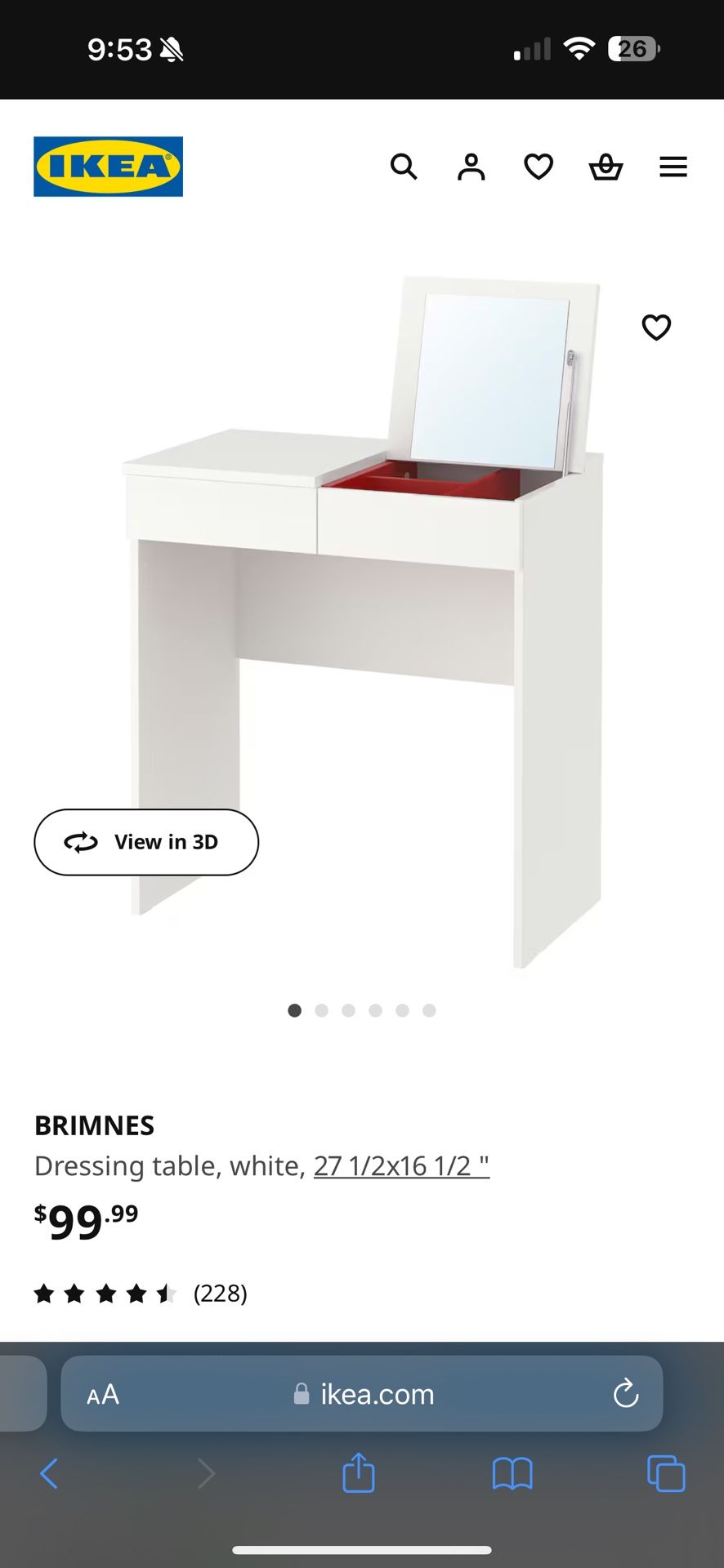Open the shopping cart

tap(605, 167)
